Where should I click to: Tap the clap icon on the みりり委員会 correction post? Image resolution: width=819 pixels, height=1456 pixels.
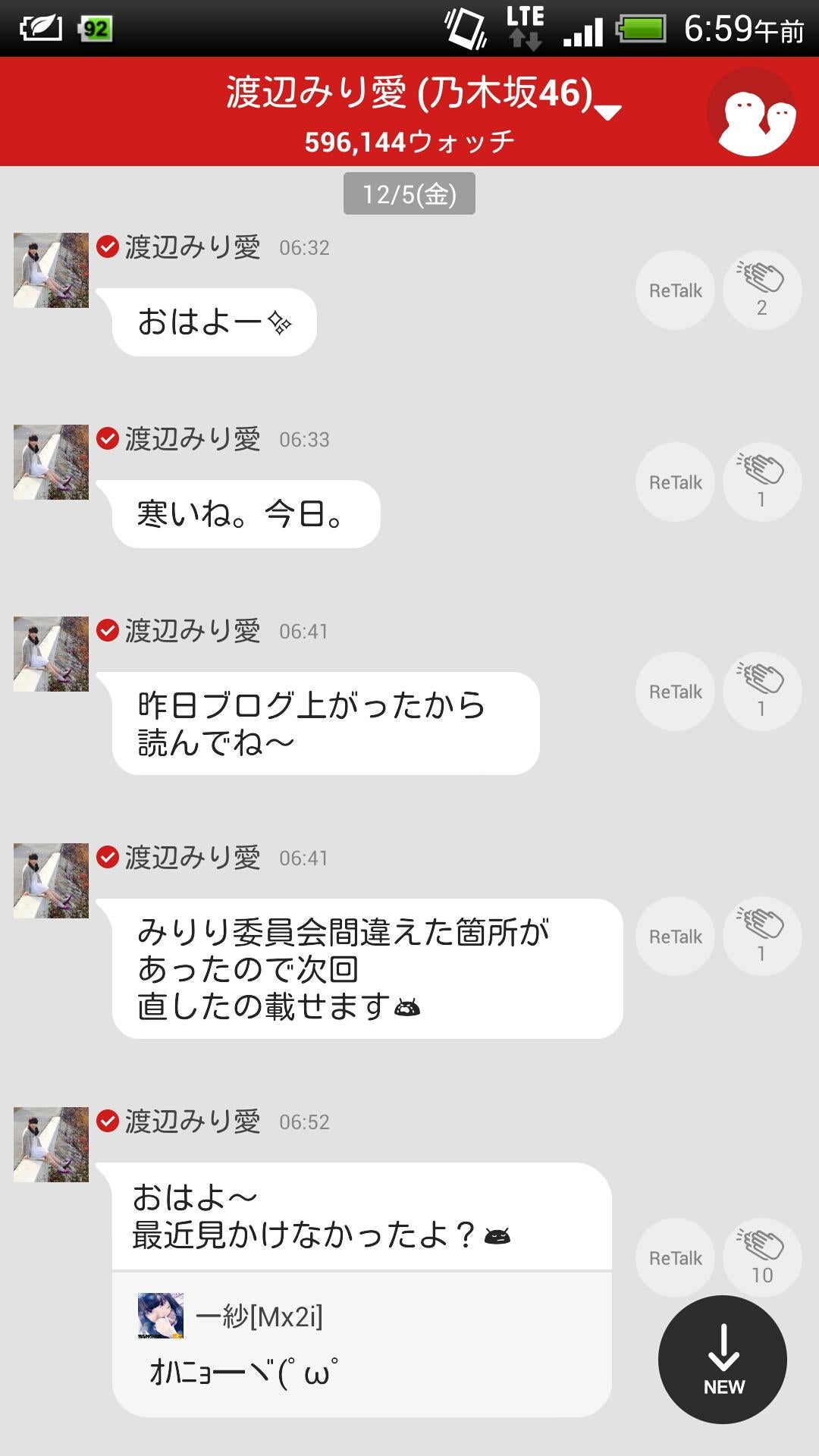click(761, 936)
